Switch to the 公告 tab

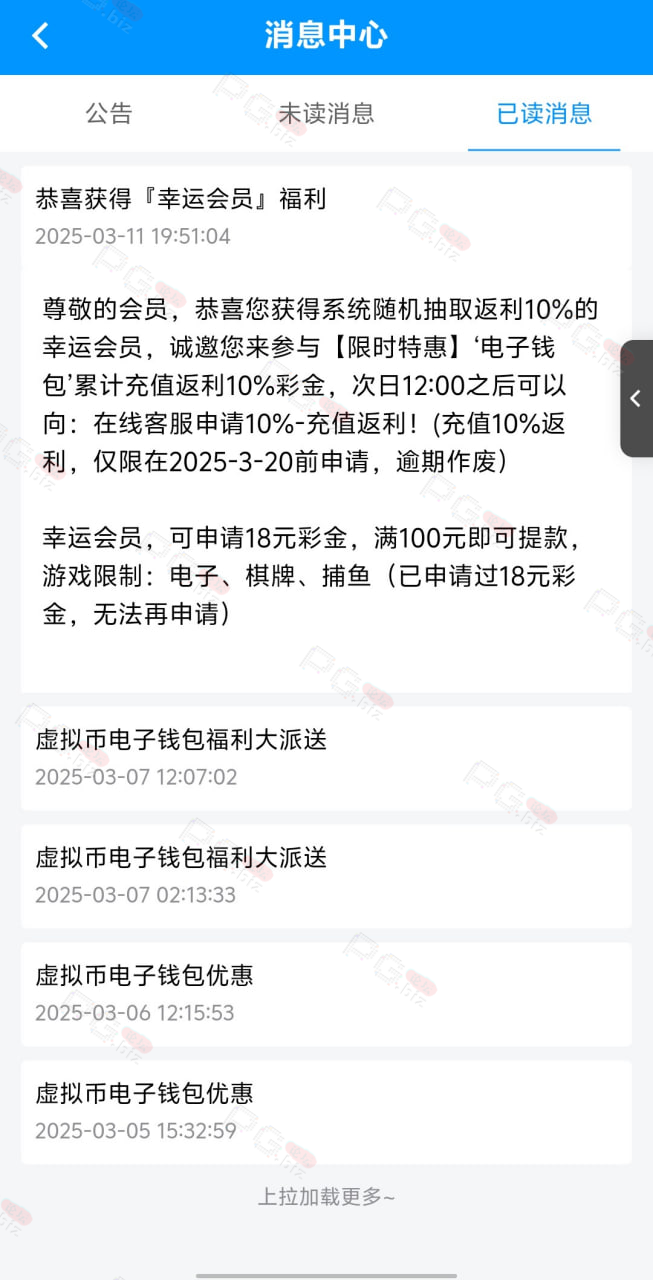click(x=109, y=113)
